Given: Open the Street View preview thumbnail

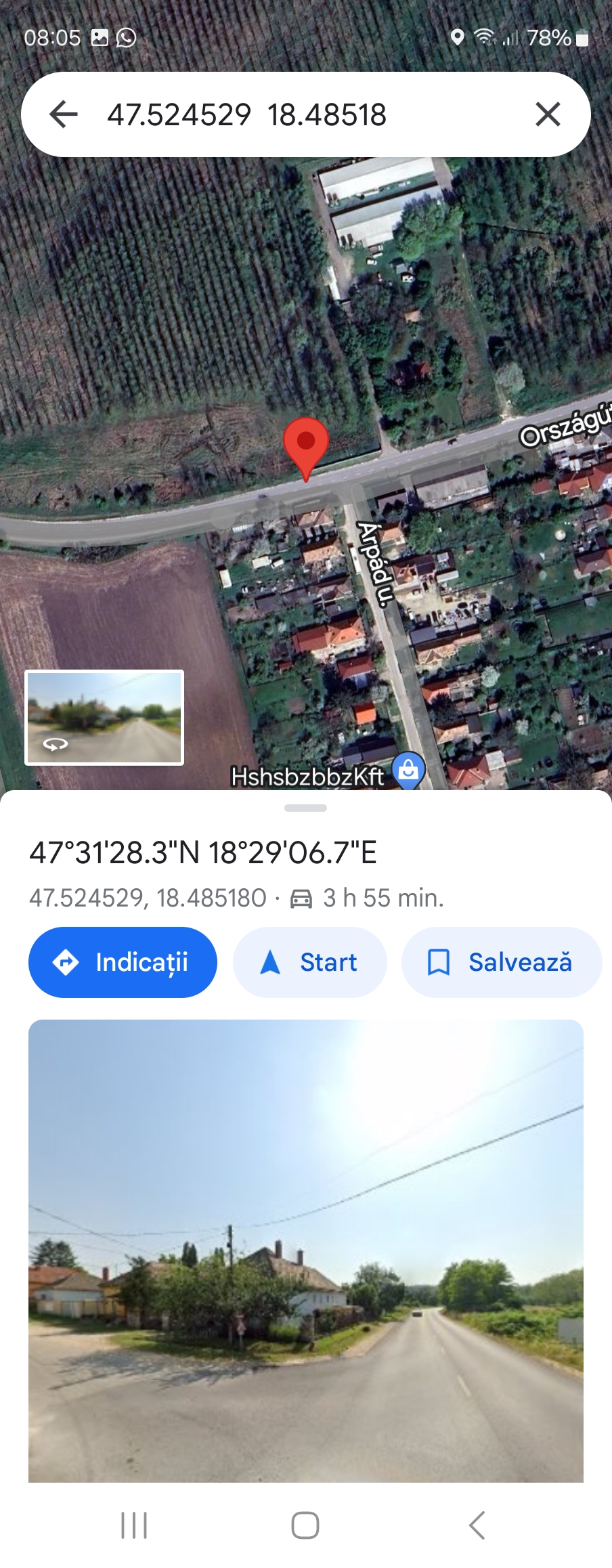Looking at the screenshot, I should pos(104,718).
